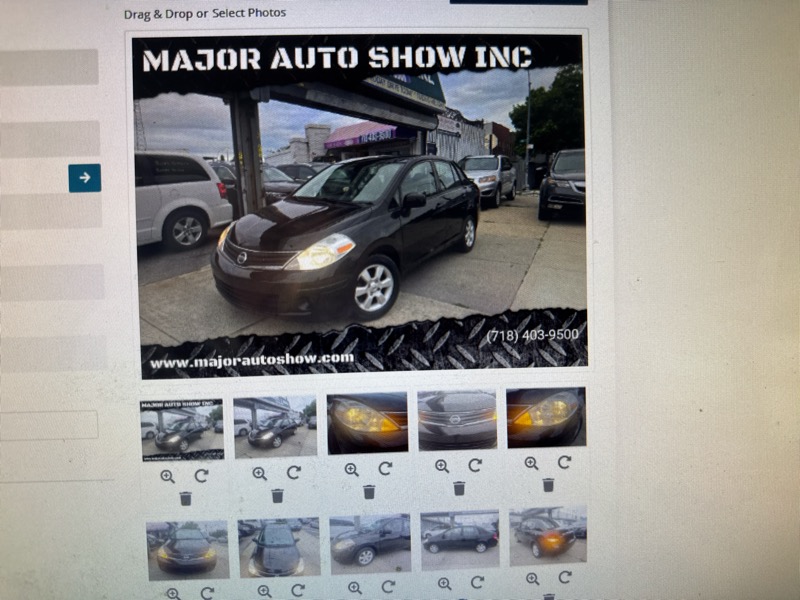
Task: Delete the front grille close-up photo
Action: (x=459, y=488)
